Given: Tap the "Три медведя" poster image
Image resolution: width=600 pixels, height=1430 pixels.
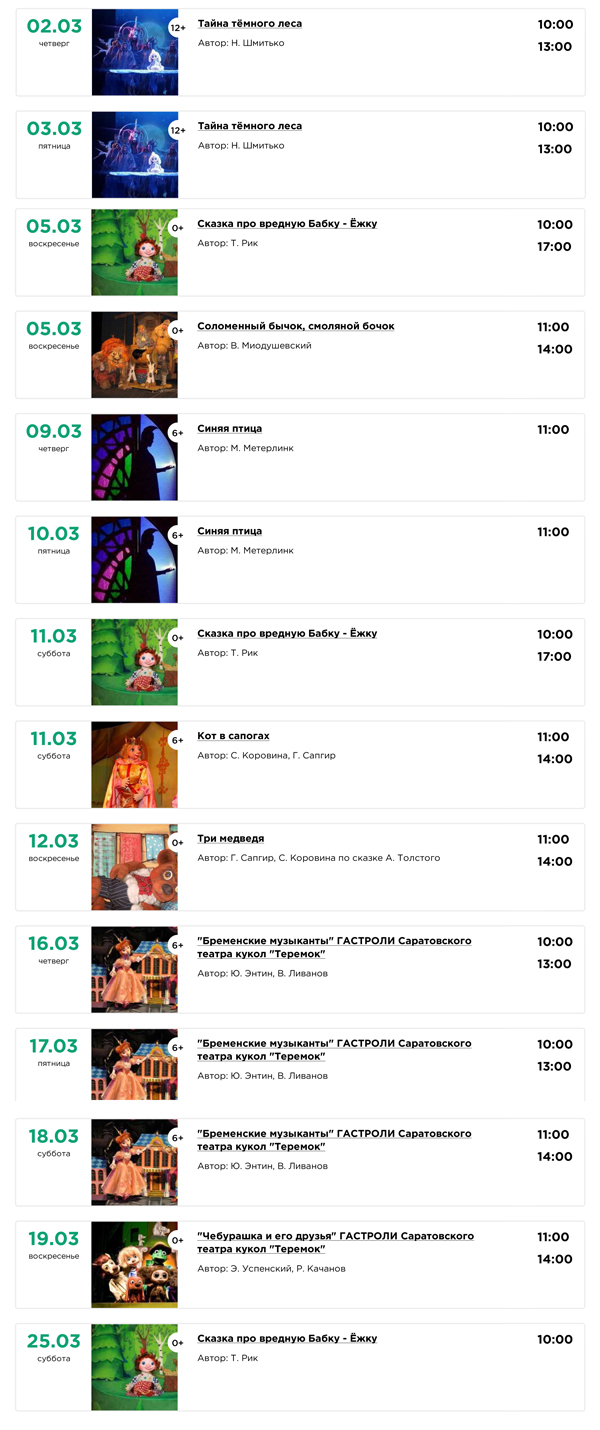Looking at the screenshot, I should (134, 866).
